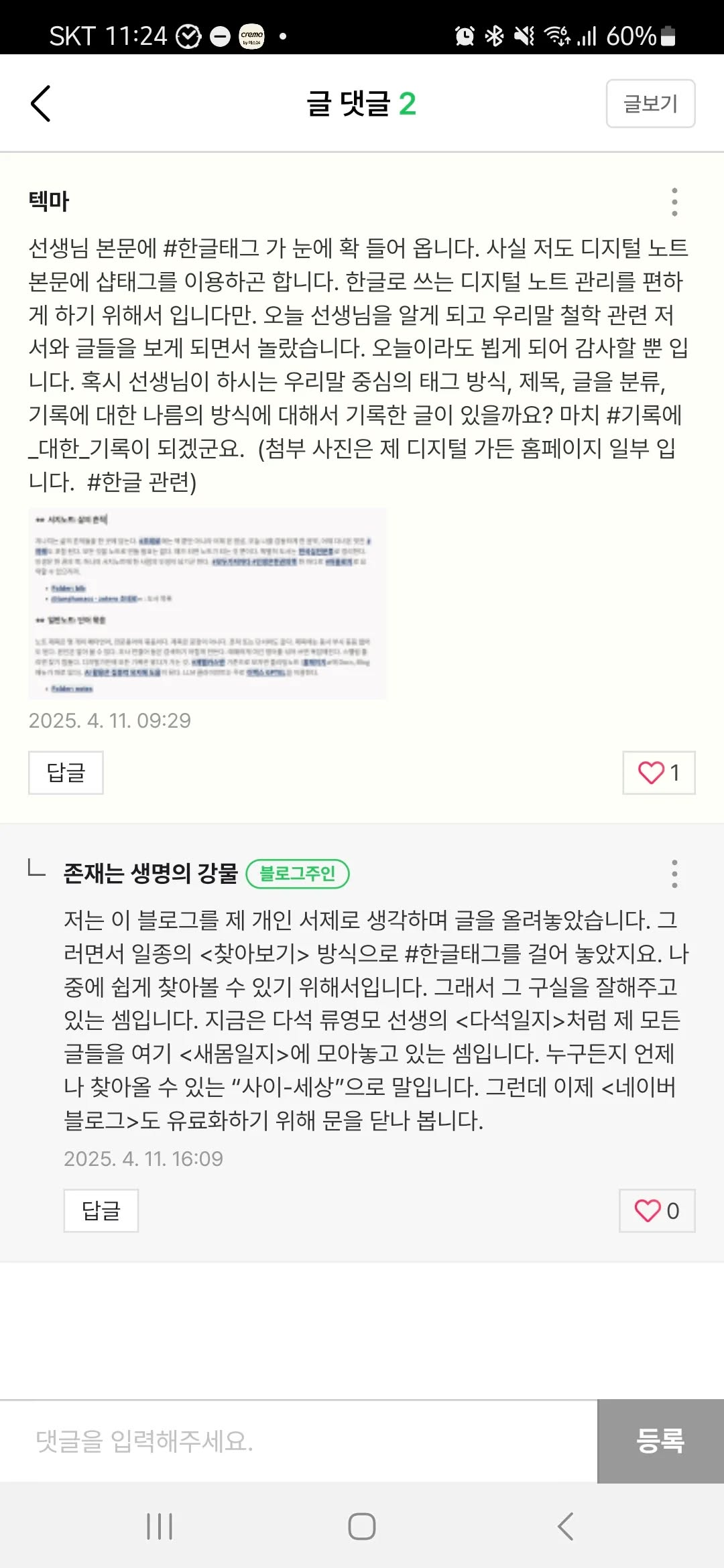Open recent apps from the navigation bar
Screen dimensions: 724x1568
(160, 1526)
